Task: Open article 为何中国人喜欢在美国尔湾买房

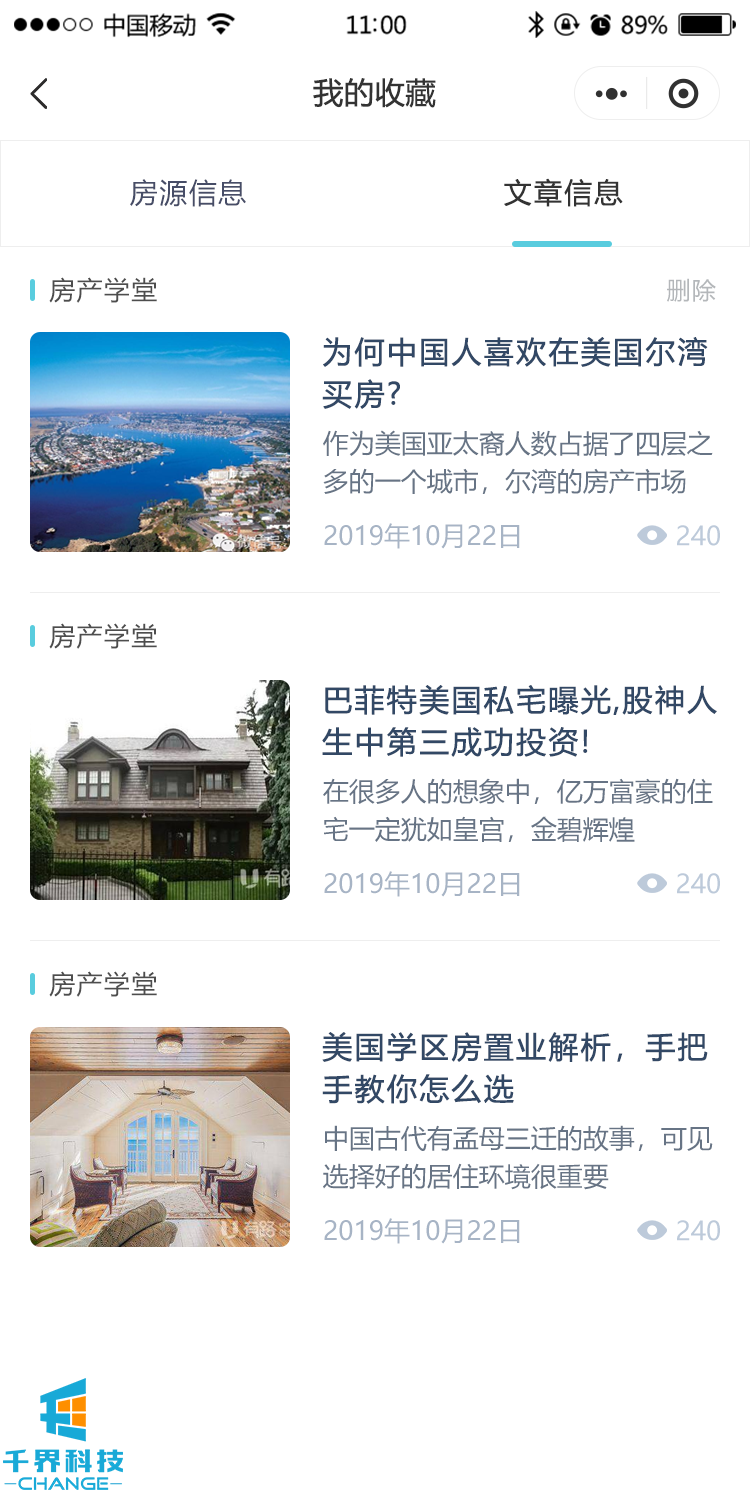Action: [514, 372]
